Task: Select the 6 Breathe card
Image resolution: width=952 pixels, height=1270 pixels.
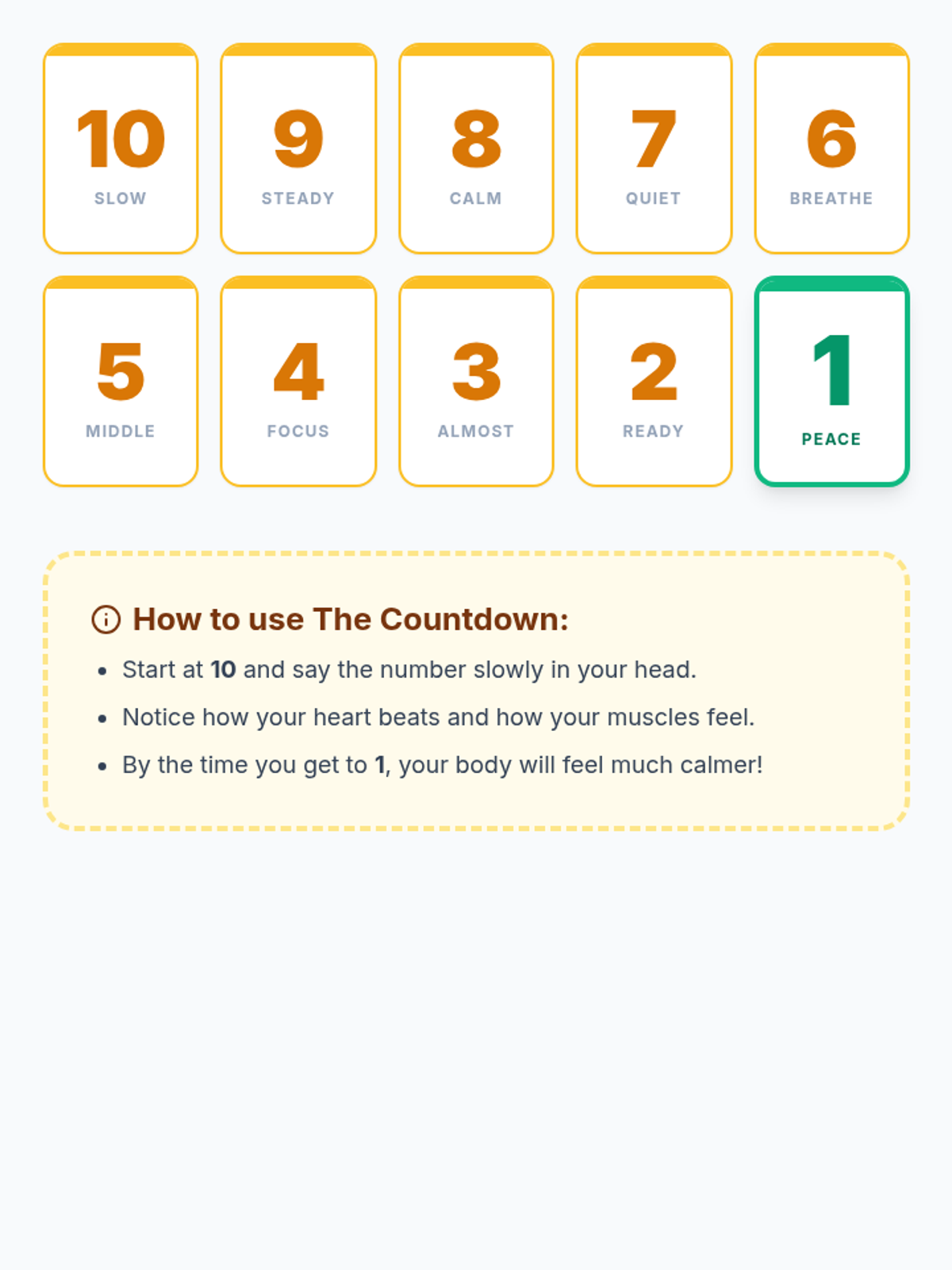Action: click(831, 148)
